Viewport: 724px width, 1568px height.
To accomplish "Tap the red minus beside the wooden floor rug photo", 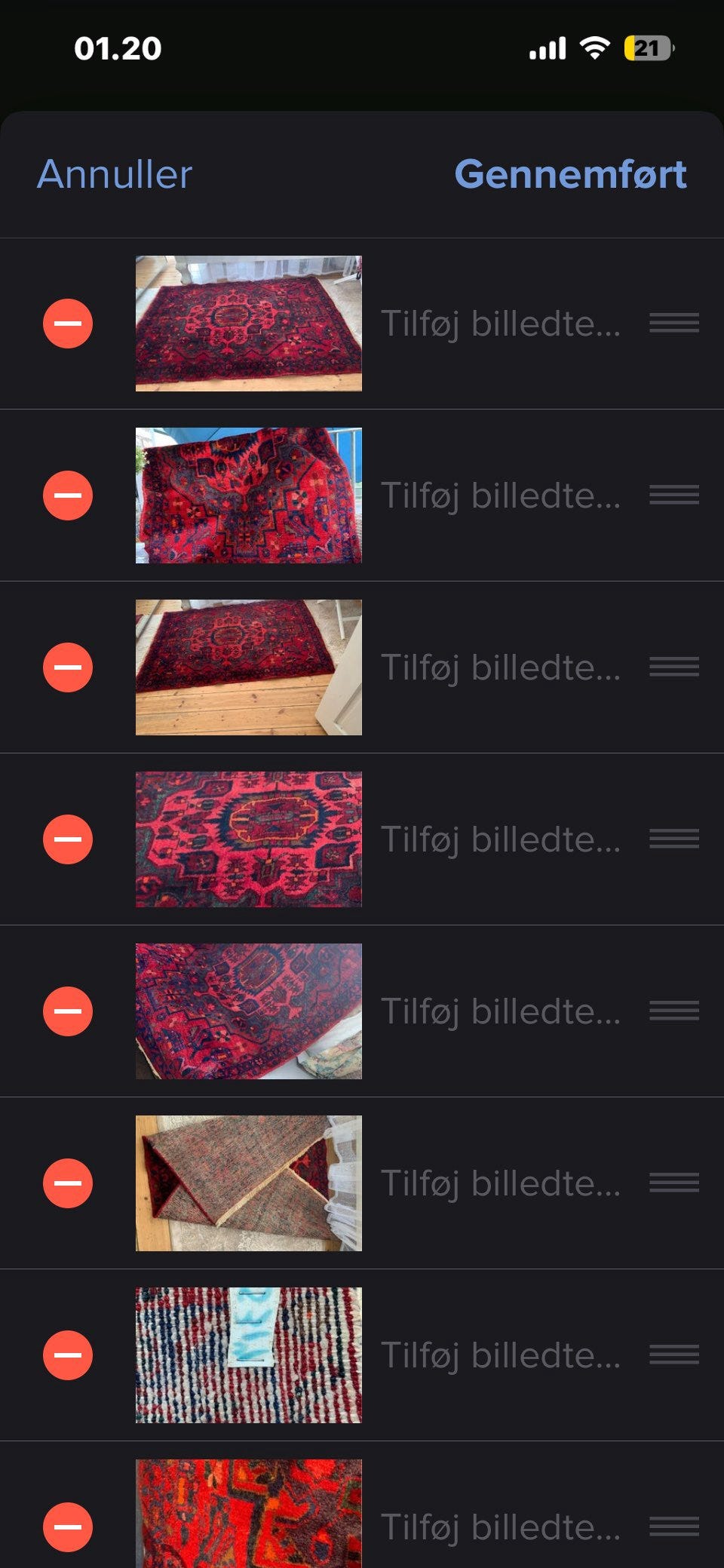I will click(x=69, y=667).
